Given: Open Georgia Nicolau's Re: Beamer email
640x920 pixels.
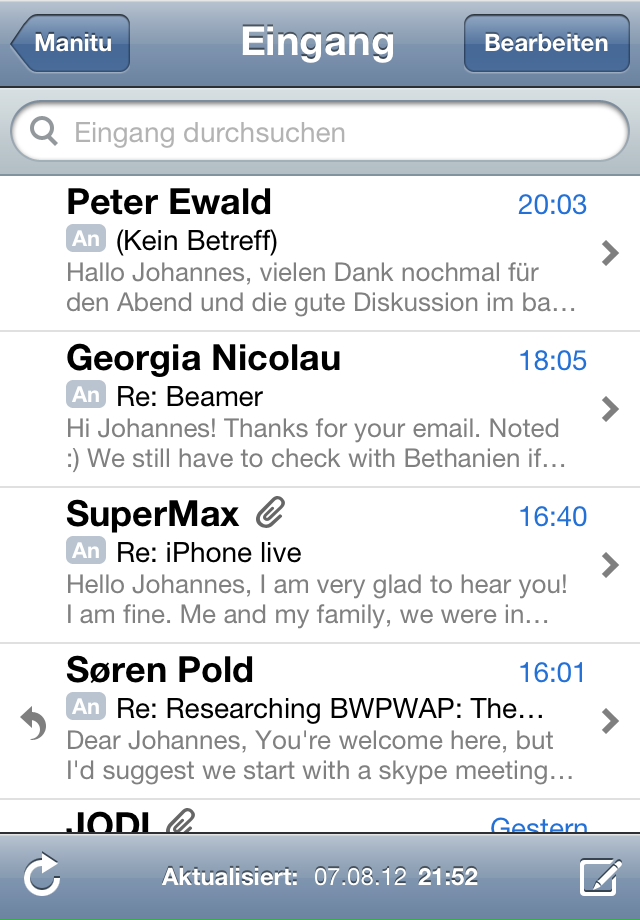Looking at the screenshot, I should point(320,409).
